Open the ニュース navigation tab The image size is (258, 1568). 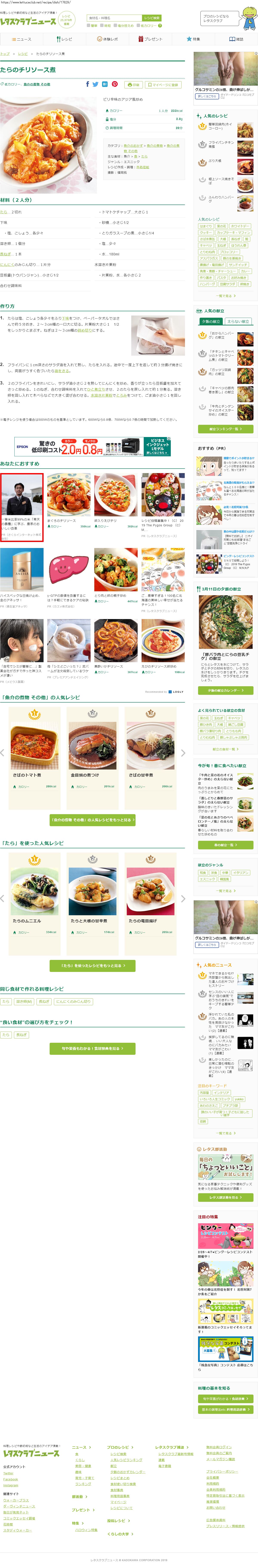tap(21, 39)
